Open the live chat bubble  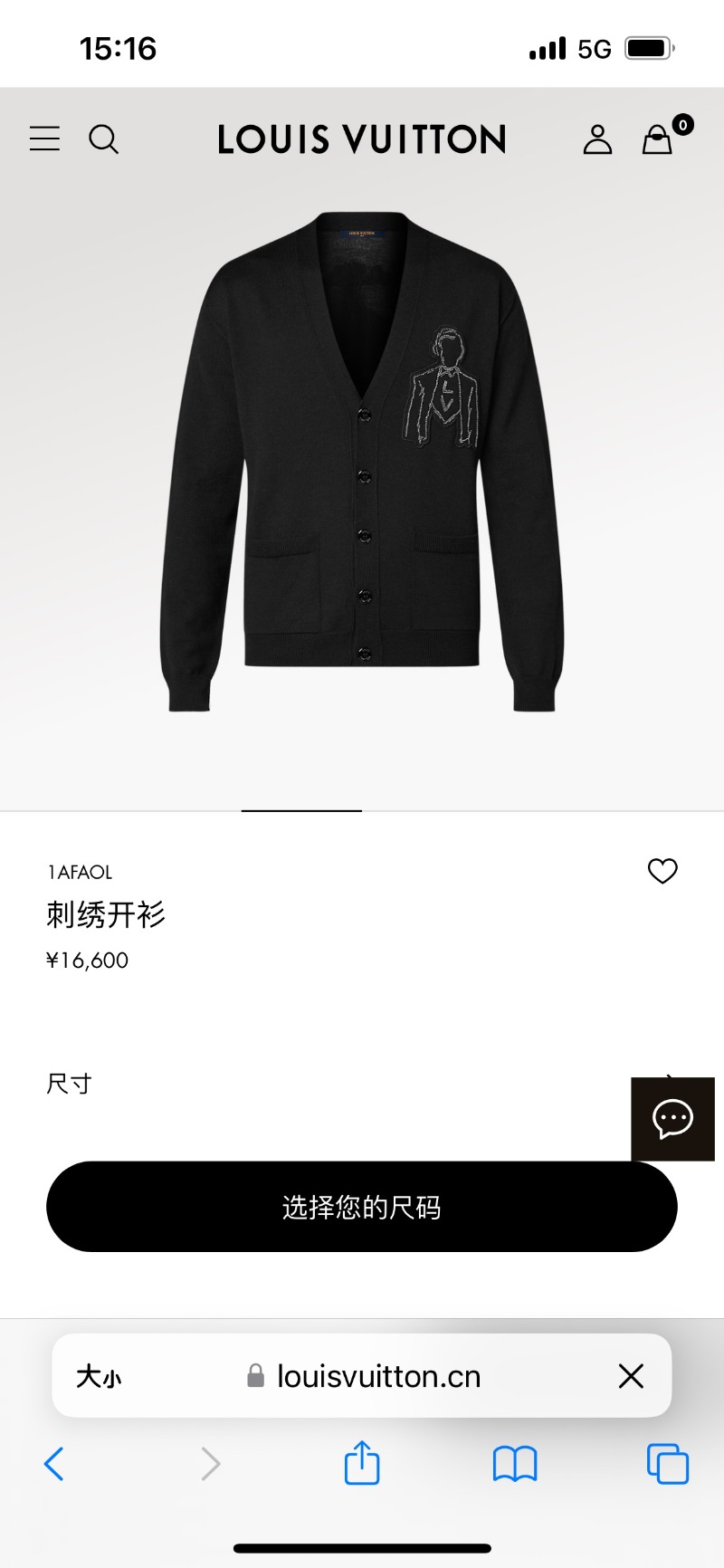[x=672, y=1119]
